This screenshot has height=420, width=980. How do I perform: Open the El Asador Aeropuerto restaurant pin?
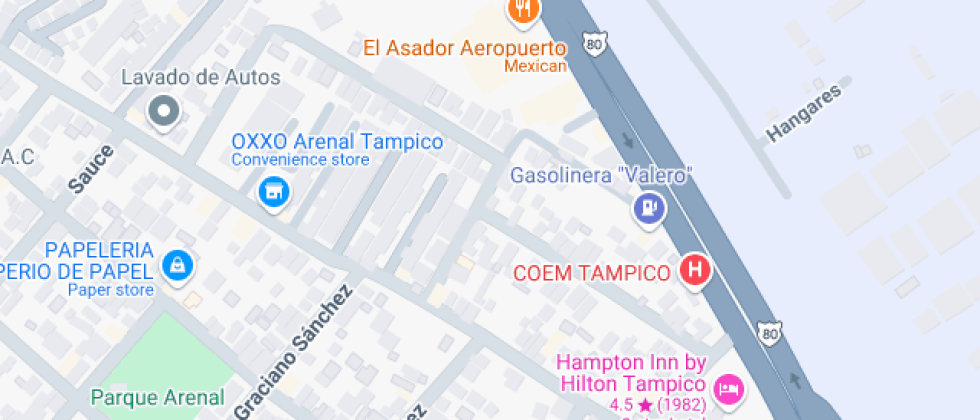point(524,10)
